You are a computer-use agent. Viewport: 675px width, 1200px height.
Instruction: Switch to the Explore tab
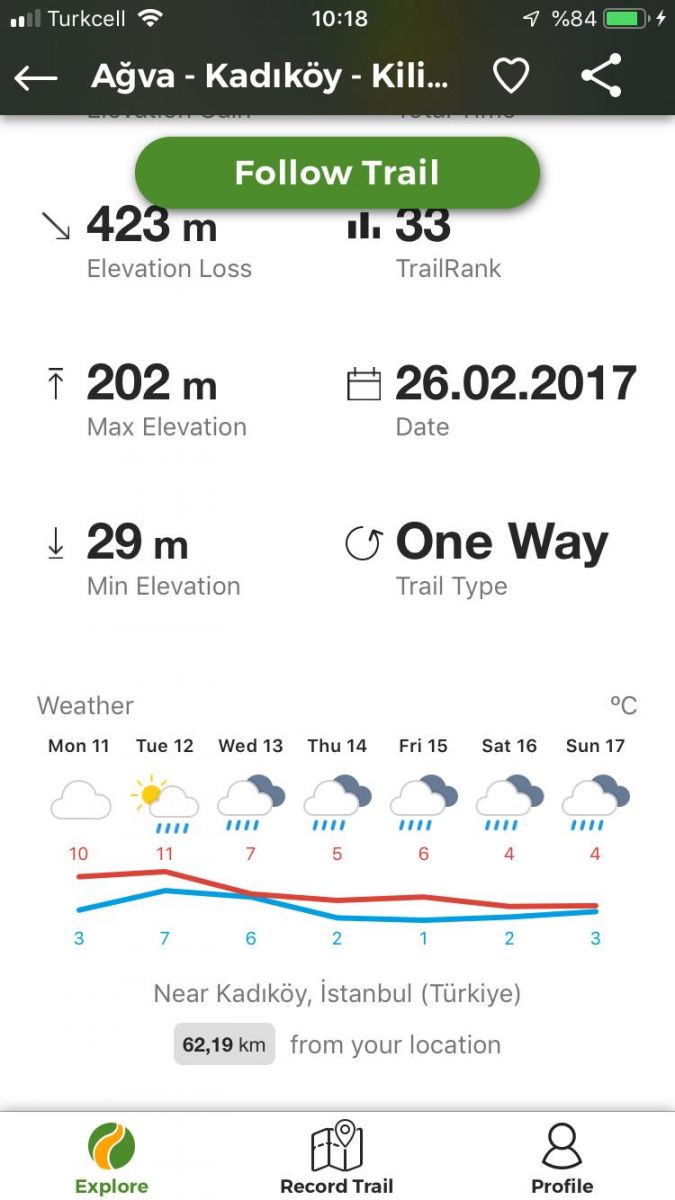point(111,1158)
